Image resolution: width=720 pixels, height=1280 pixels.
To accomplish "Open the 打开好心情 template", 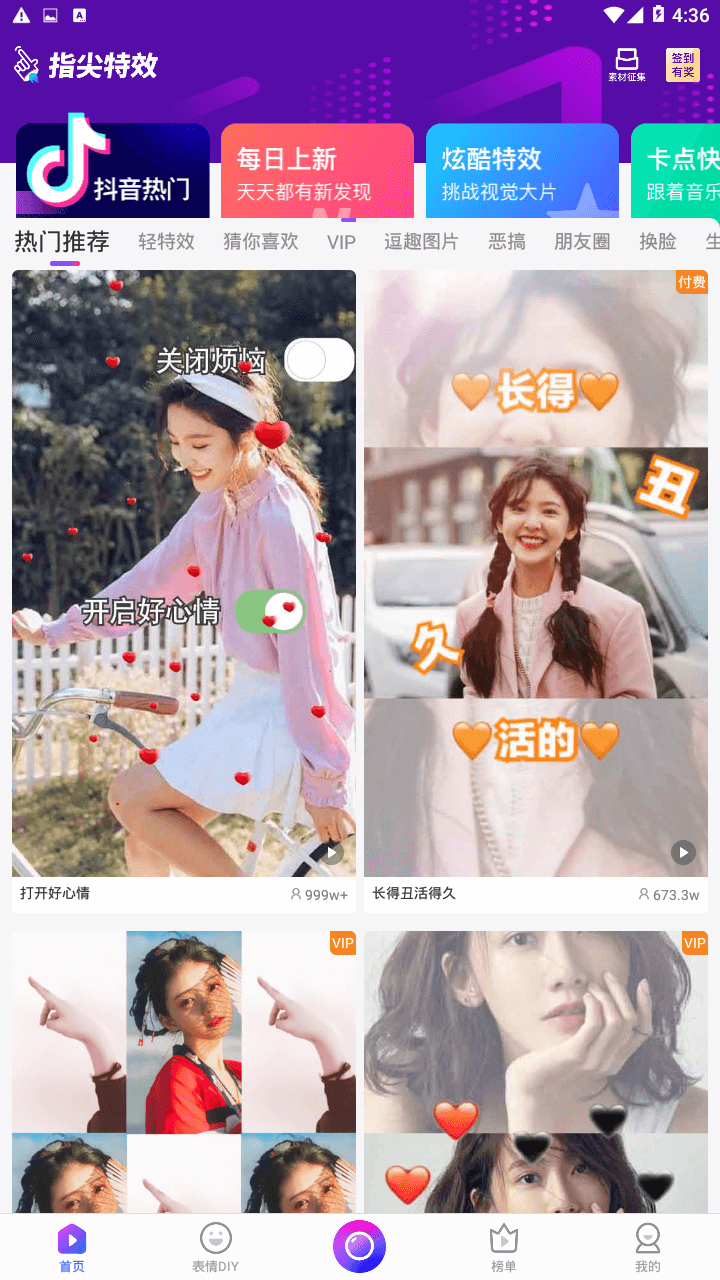I will pos(184,591).
